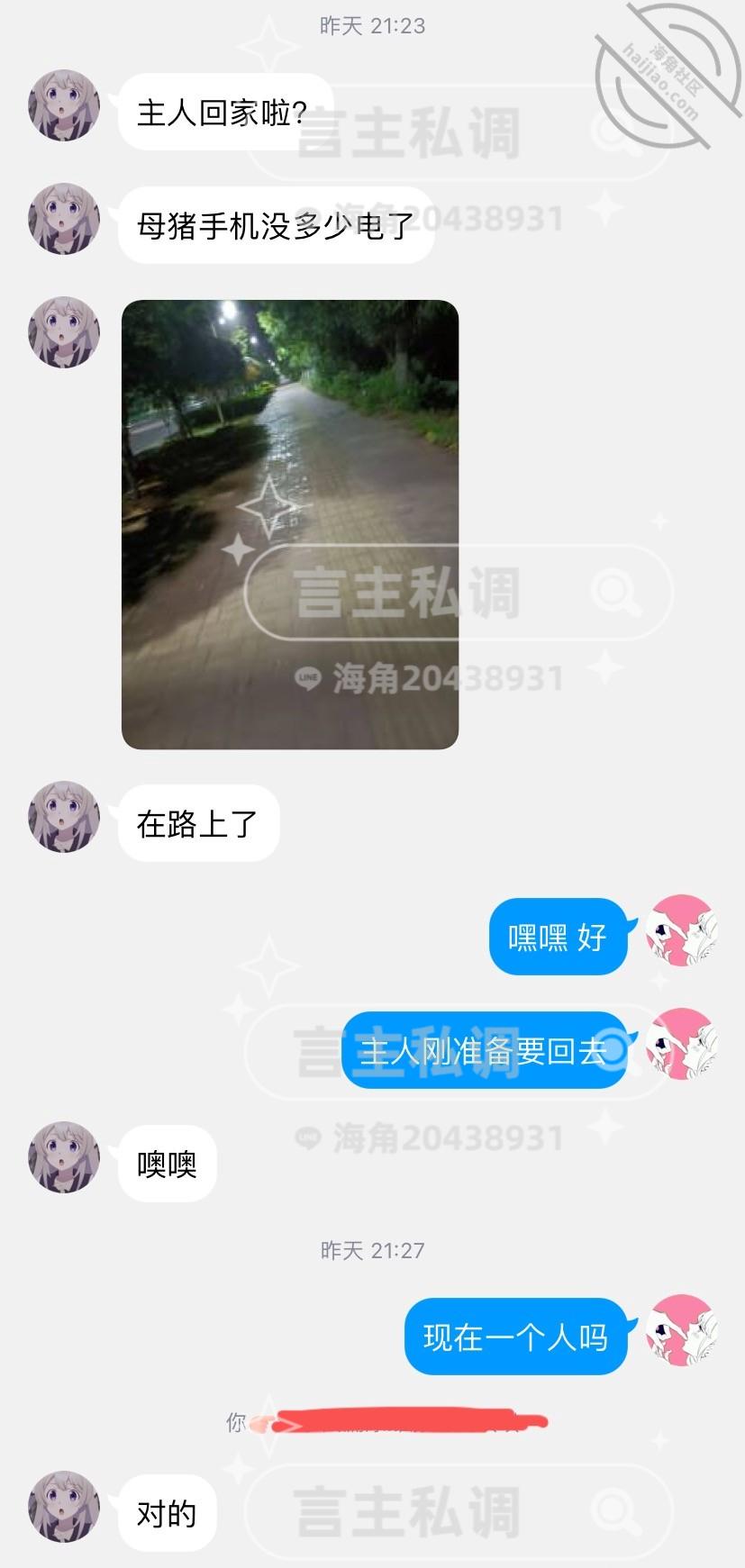
Task: Select the avatar beside the night road photo
Action: point(63,331)
